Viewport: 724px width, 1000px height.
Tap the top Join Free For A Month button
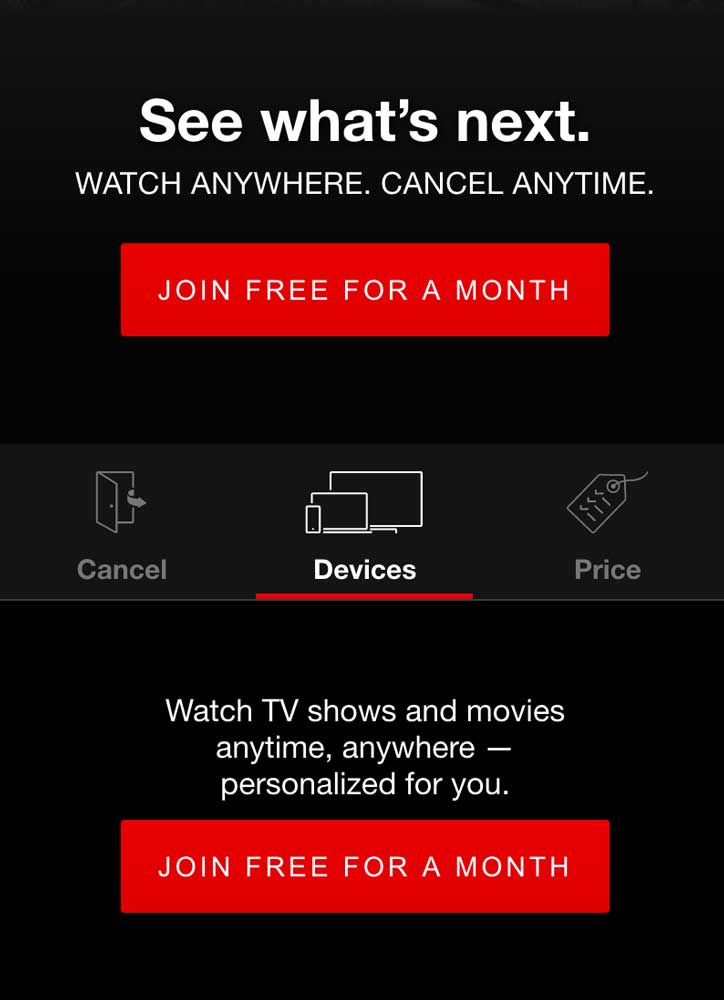[364, 289]
